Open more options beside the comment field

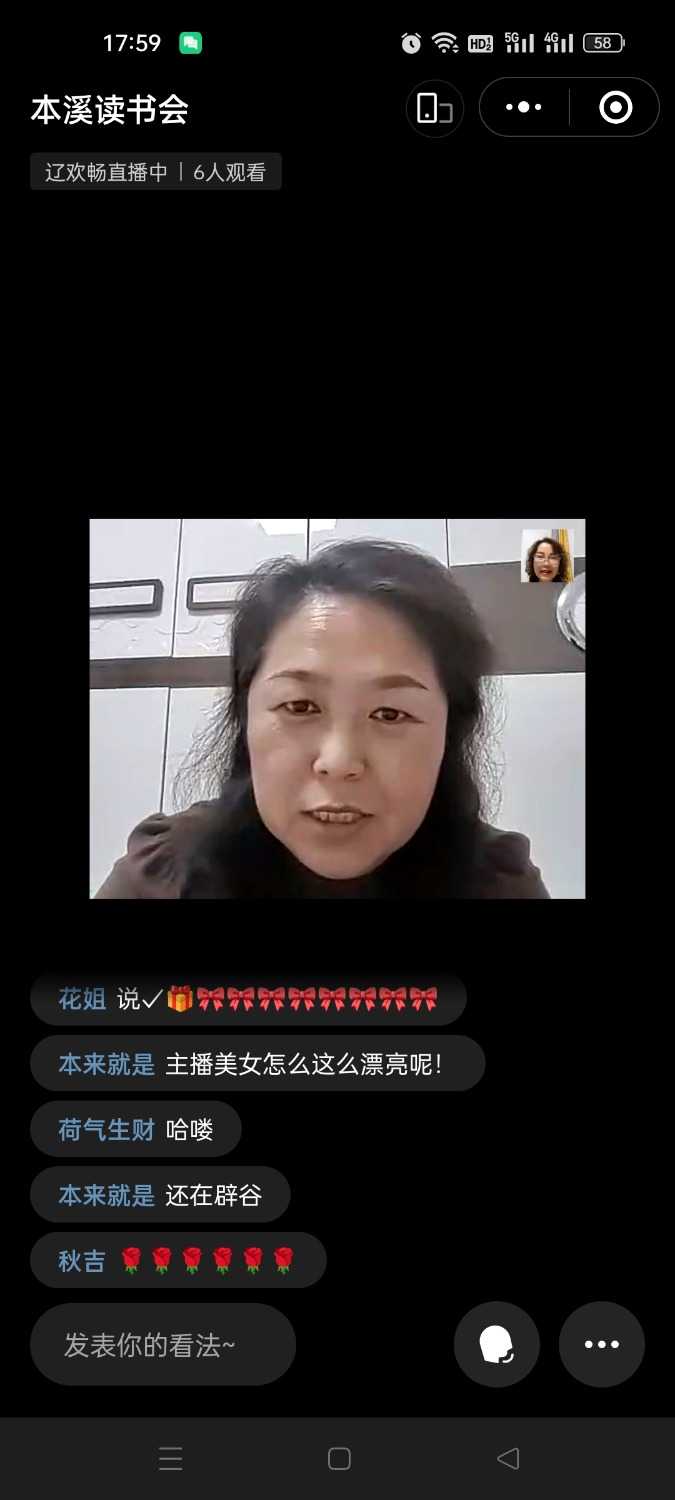pyautogui.click(x=601, y=1344)
